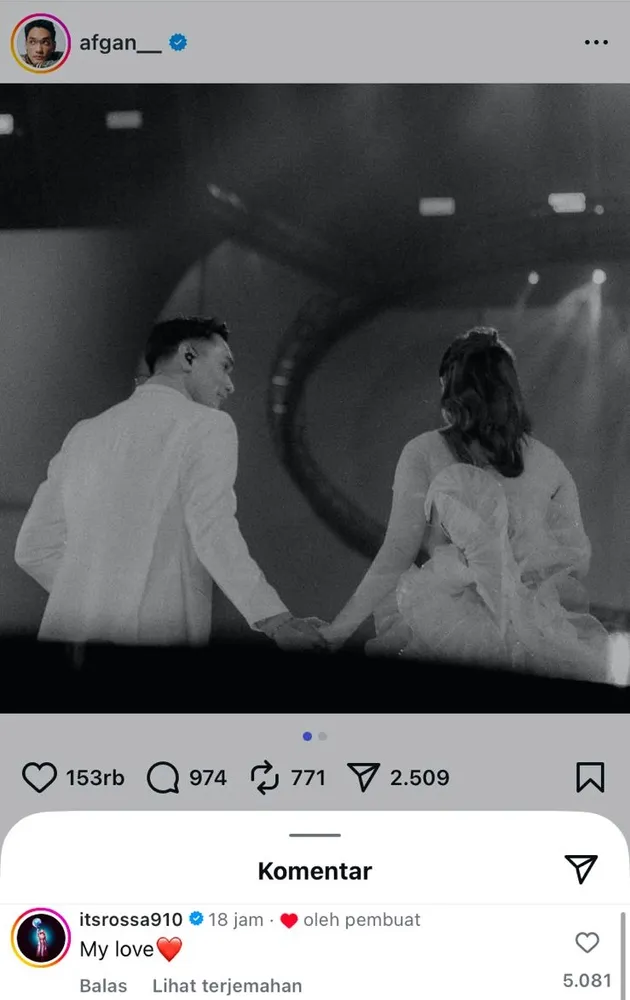Like itsrossa910's comment
This screenshot has width=630, height=1000.
588,942
